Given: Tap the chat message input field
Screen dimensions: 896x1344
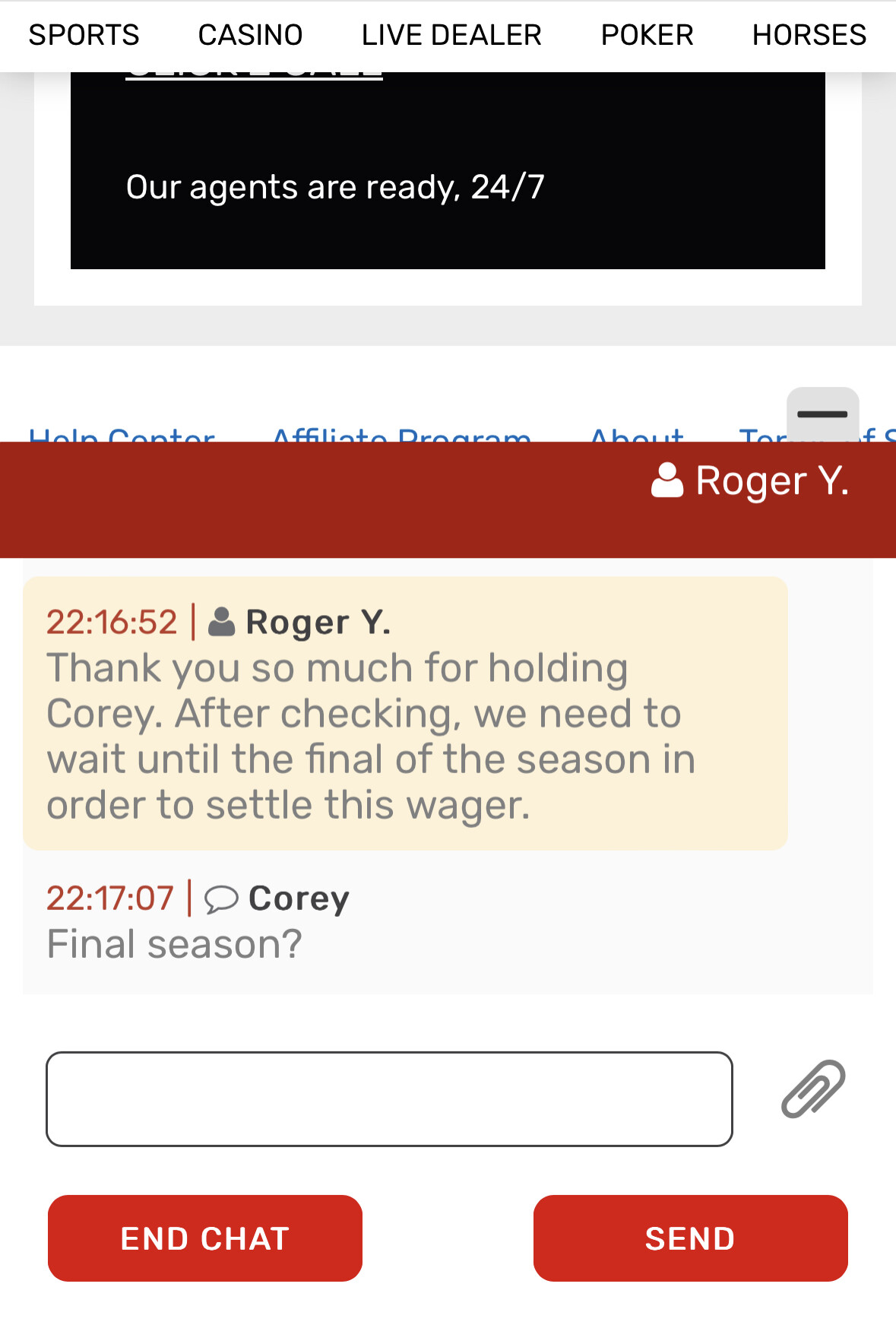Looking at the screenshot, I should point(389,1098).
